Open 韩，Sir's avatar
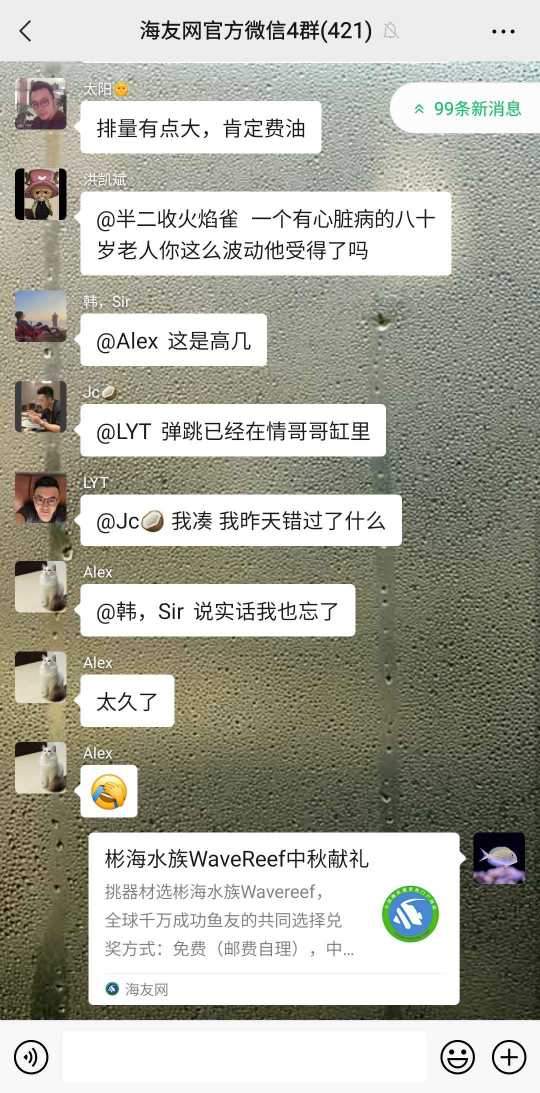 point(41,316)
